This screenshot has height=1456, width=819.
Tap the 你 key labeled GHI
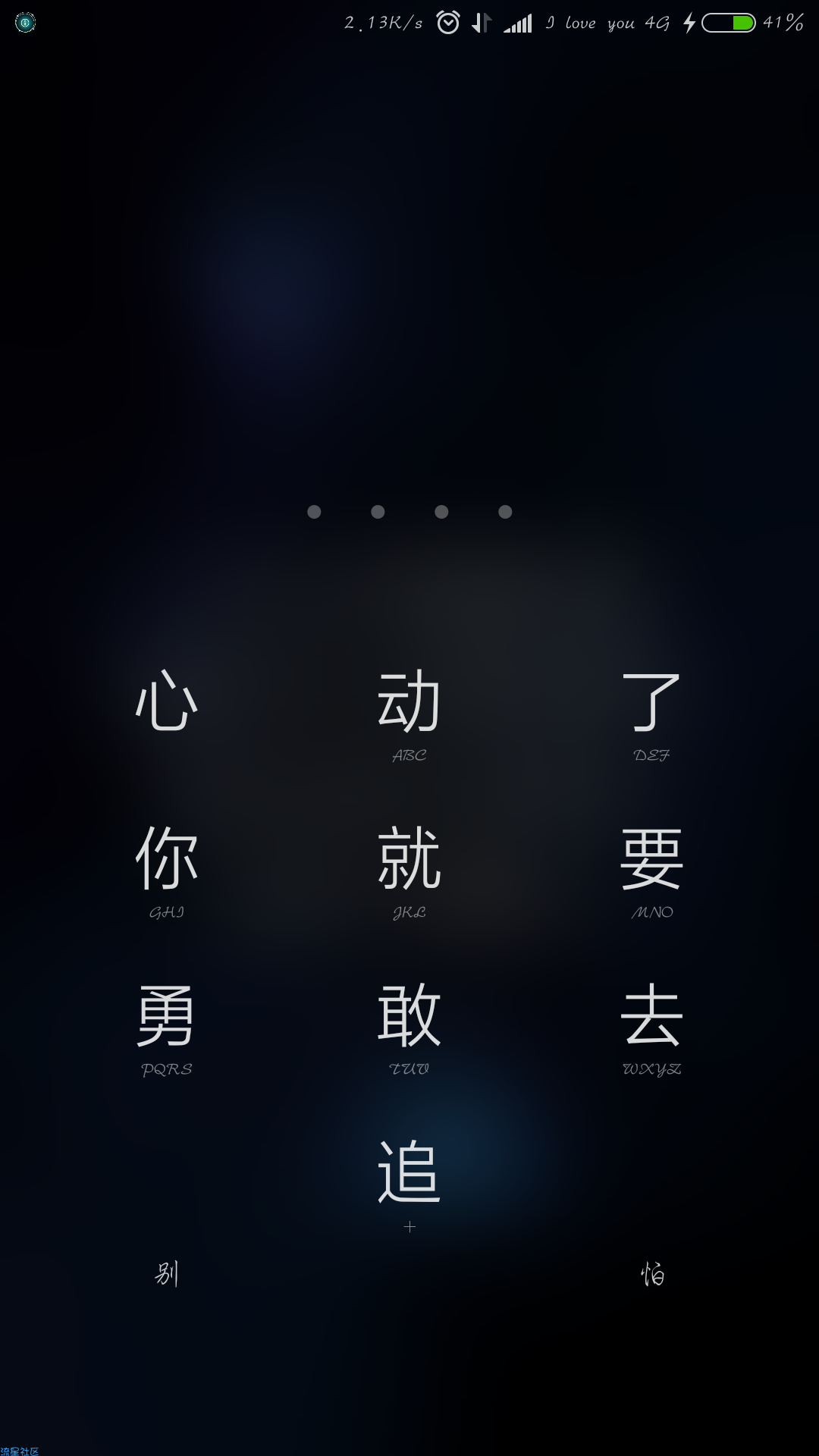click(x=167, y=872)
